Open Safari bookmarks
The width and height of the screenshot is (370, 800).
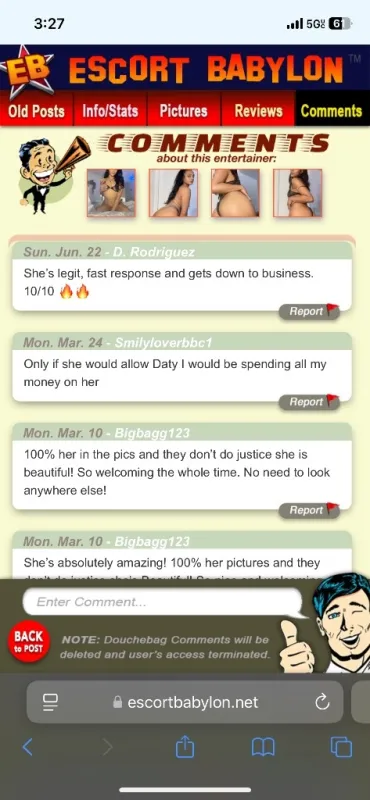click(x=263, y=747)
